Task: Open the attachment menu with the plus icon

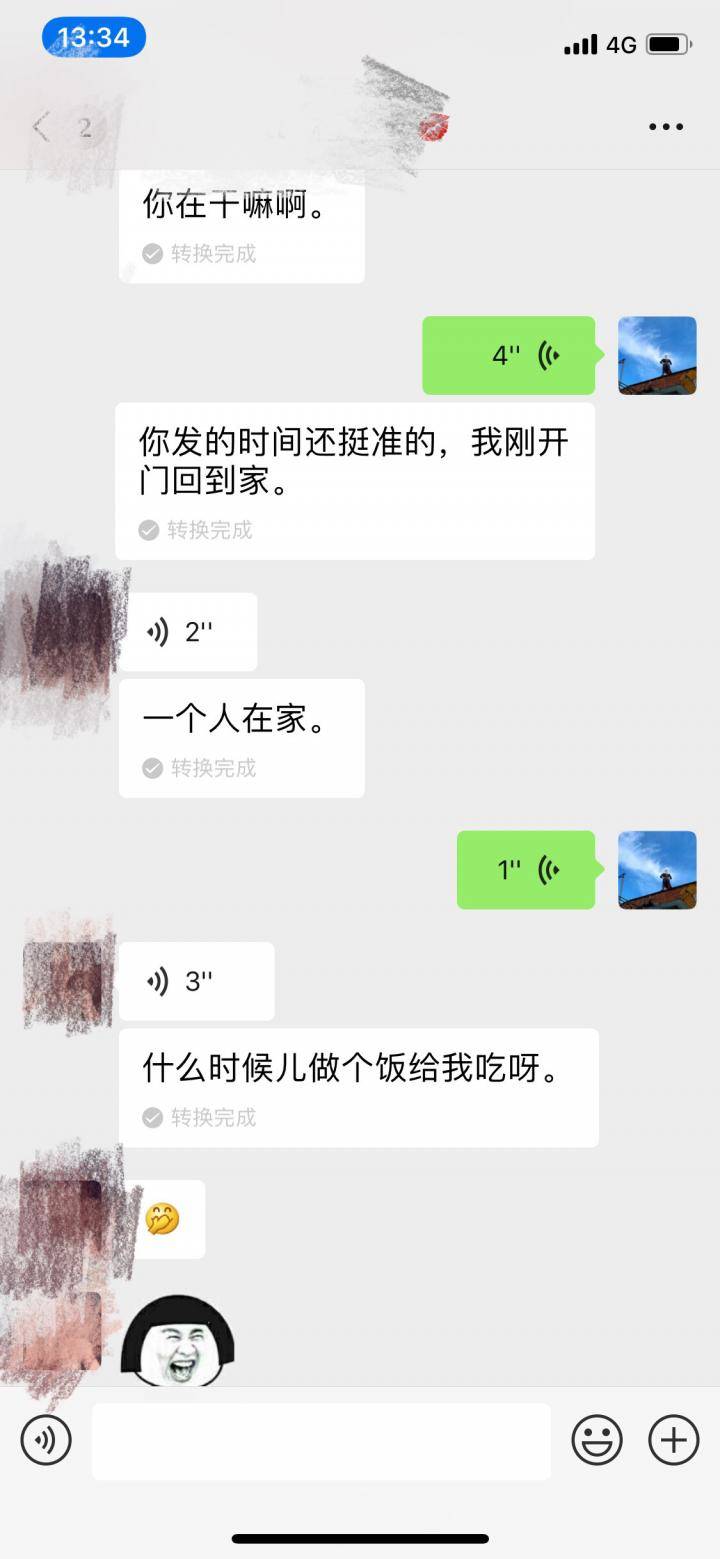Action: (671, 1440)
